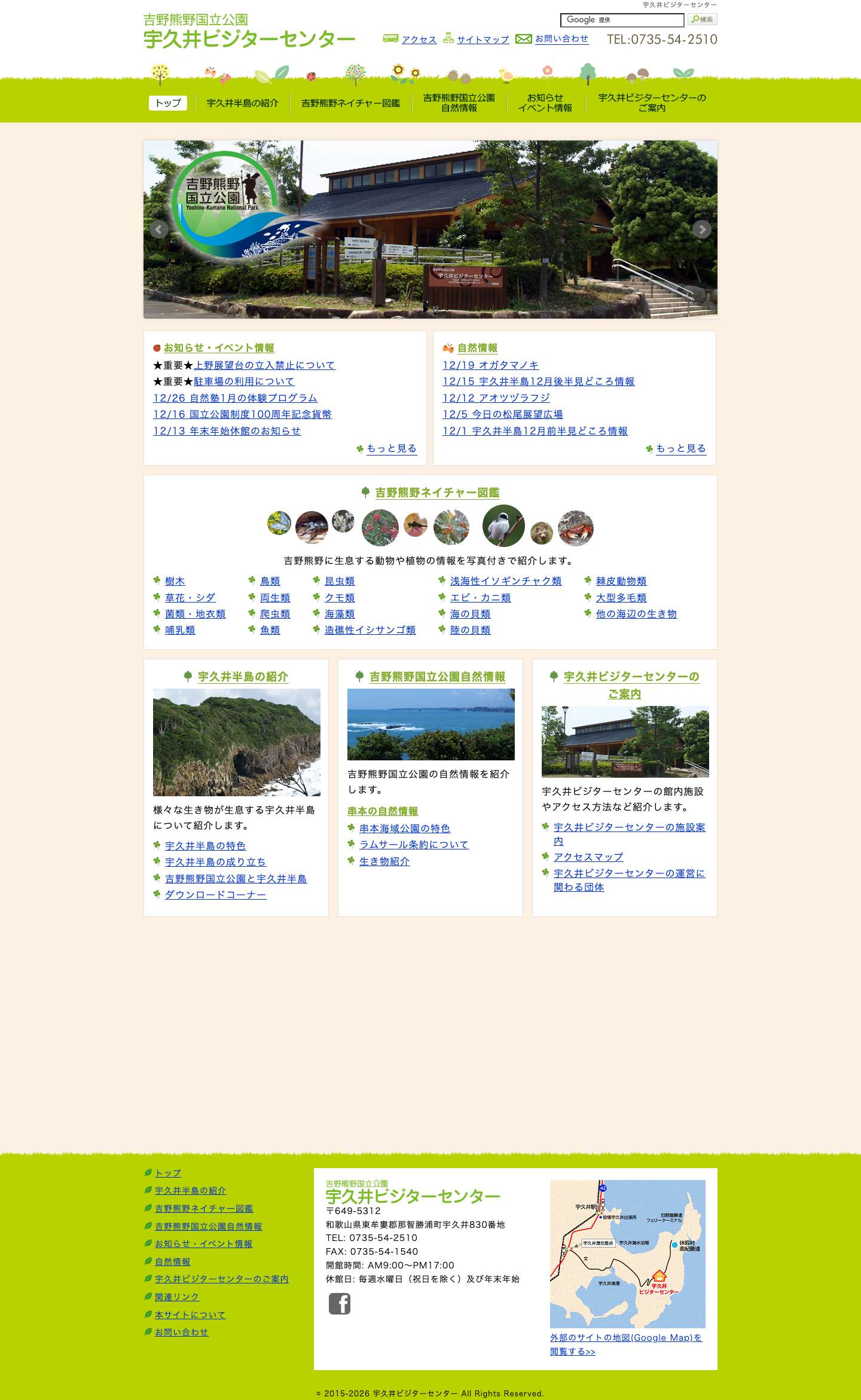Screen dimensions: 861x1400
Task: Click the bus icon next to アクセス
Action: (390, 38)
